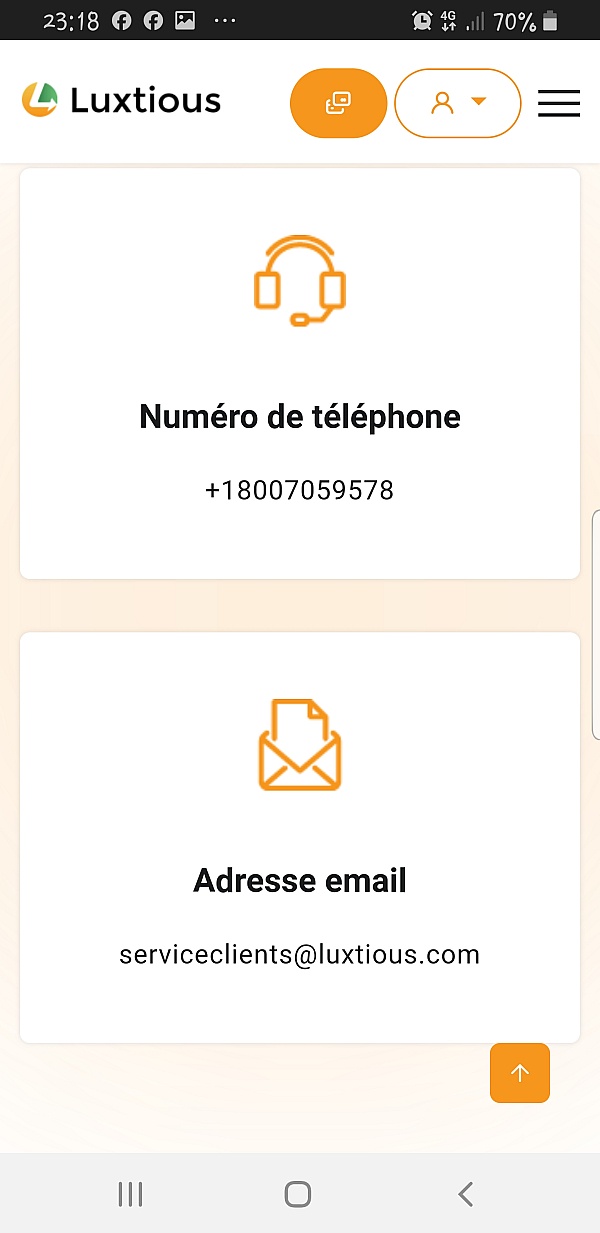
Task: Open the recent apps view
Action: pos(130,1193)
